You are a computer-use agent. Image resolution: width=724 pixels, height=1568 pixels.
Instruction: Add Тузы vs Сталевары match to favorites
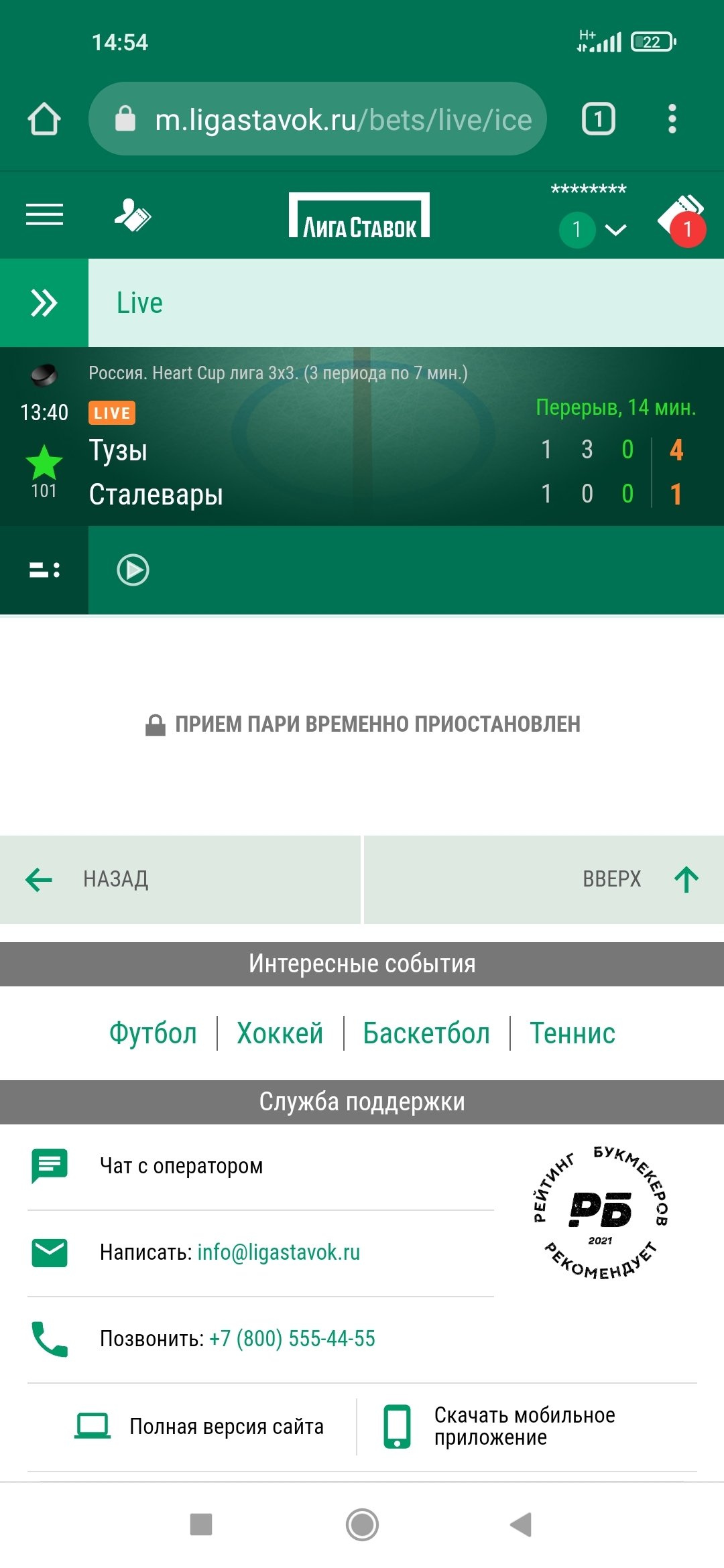(44, 462)
